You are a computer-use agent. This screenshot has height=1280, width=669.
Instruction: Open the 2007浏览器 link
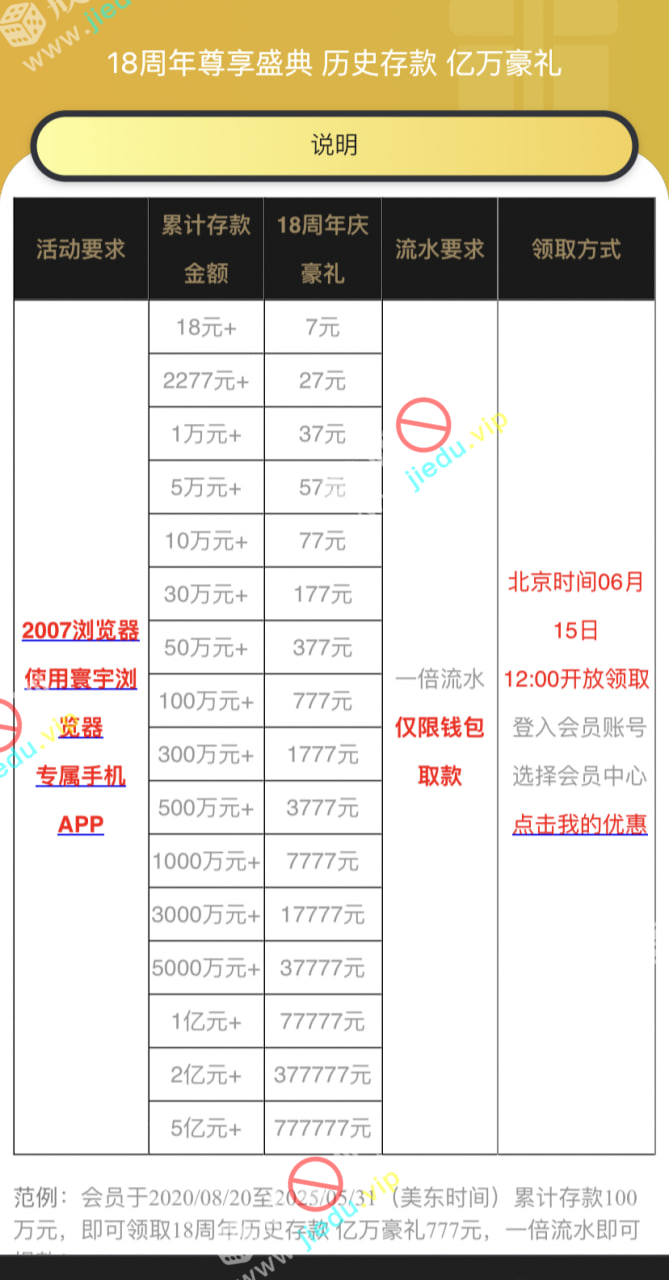click(x=80, y=631)
